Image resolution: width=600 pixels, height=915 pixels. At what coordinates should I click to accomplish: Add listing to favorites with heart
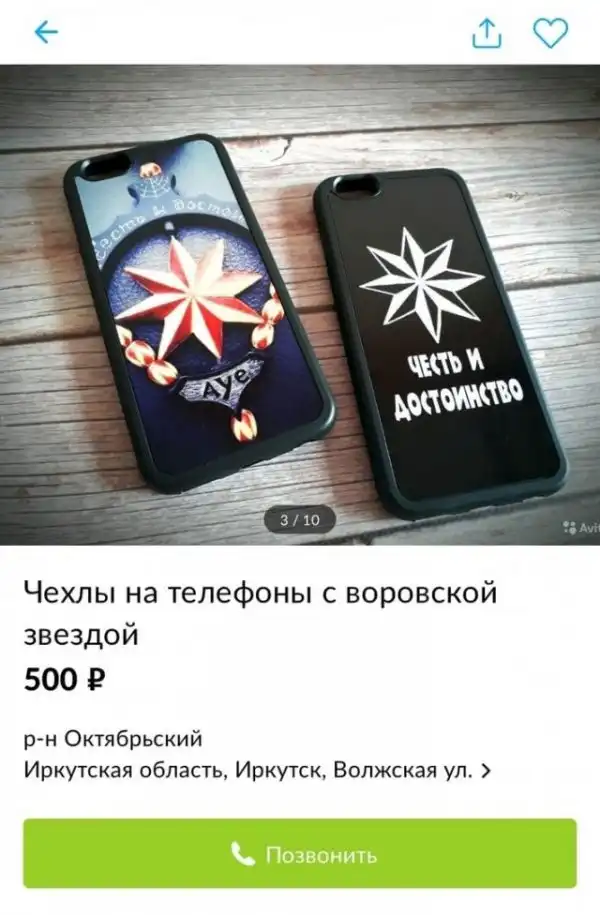(x=550, y=33)
